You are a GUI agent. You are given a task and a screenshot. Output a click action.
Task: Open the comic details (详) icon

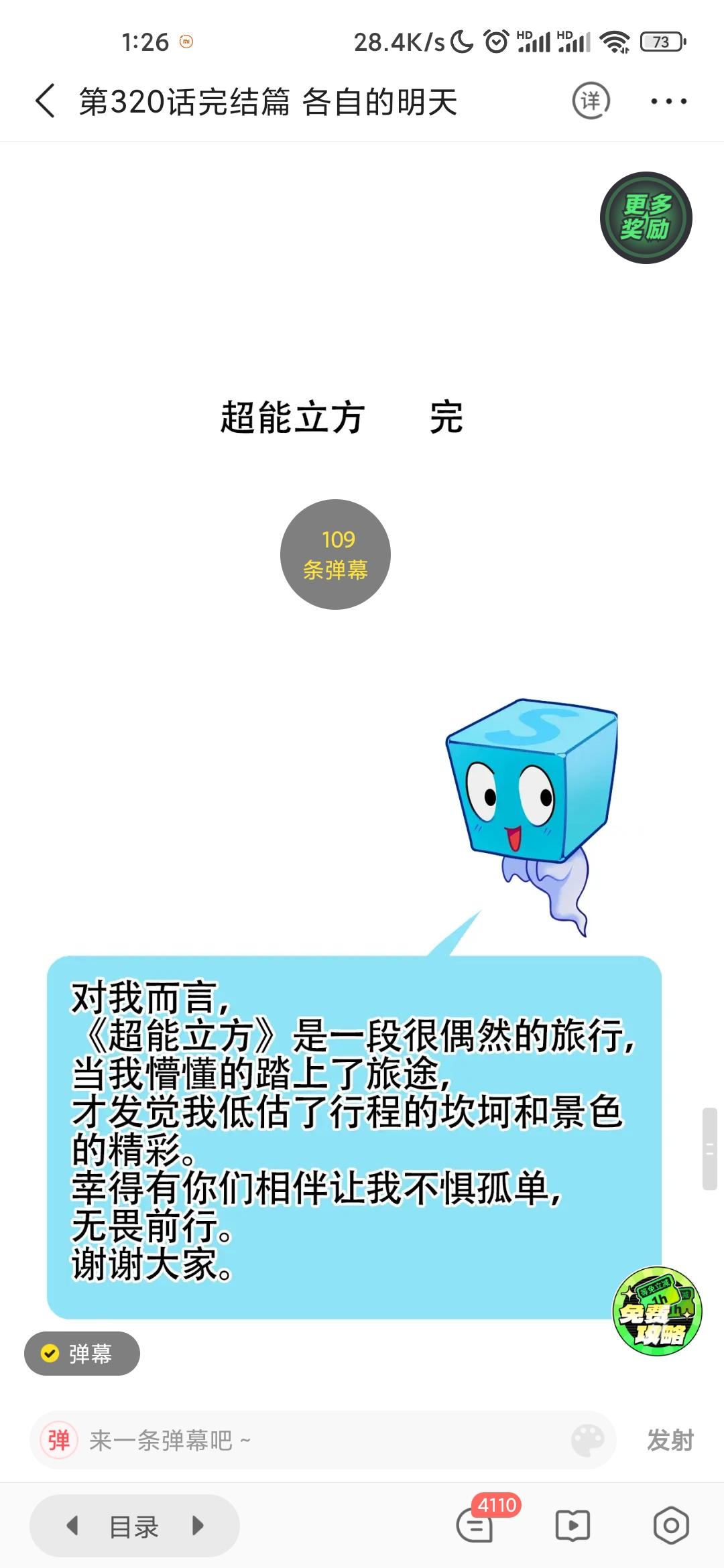click(591, 101)
